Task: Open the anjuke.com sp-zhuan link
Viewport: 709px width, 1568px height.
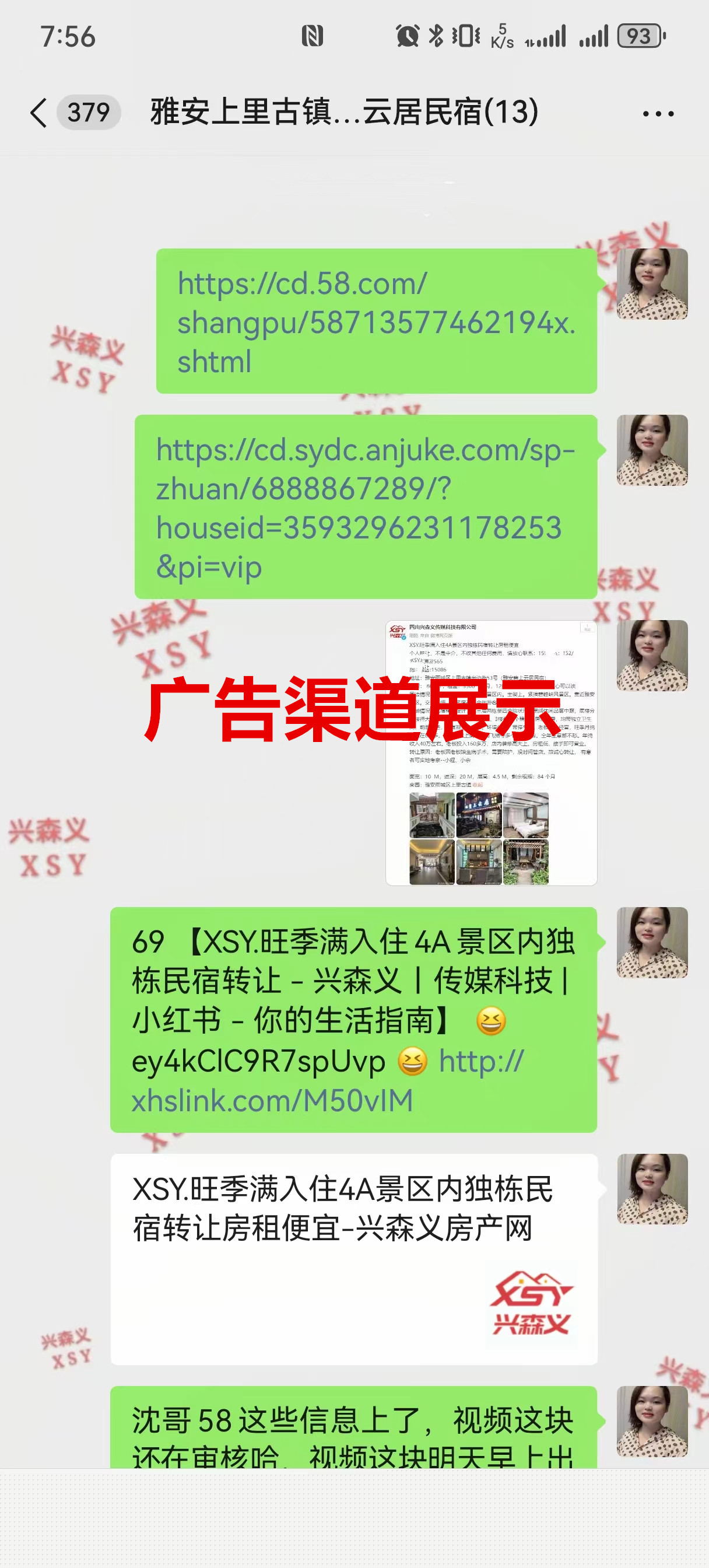Action: coord(364,508)
